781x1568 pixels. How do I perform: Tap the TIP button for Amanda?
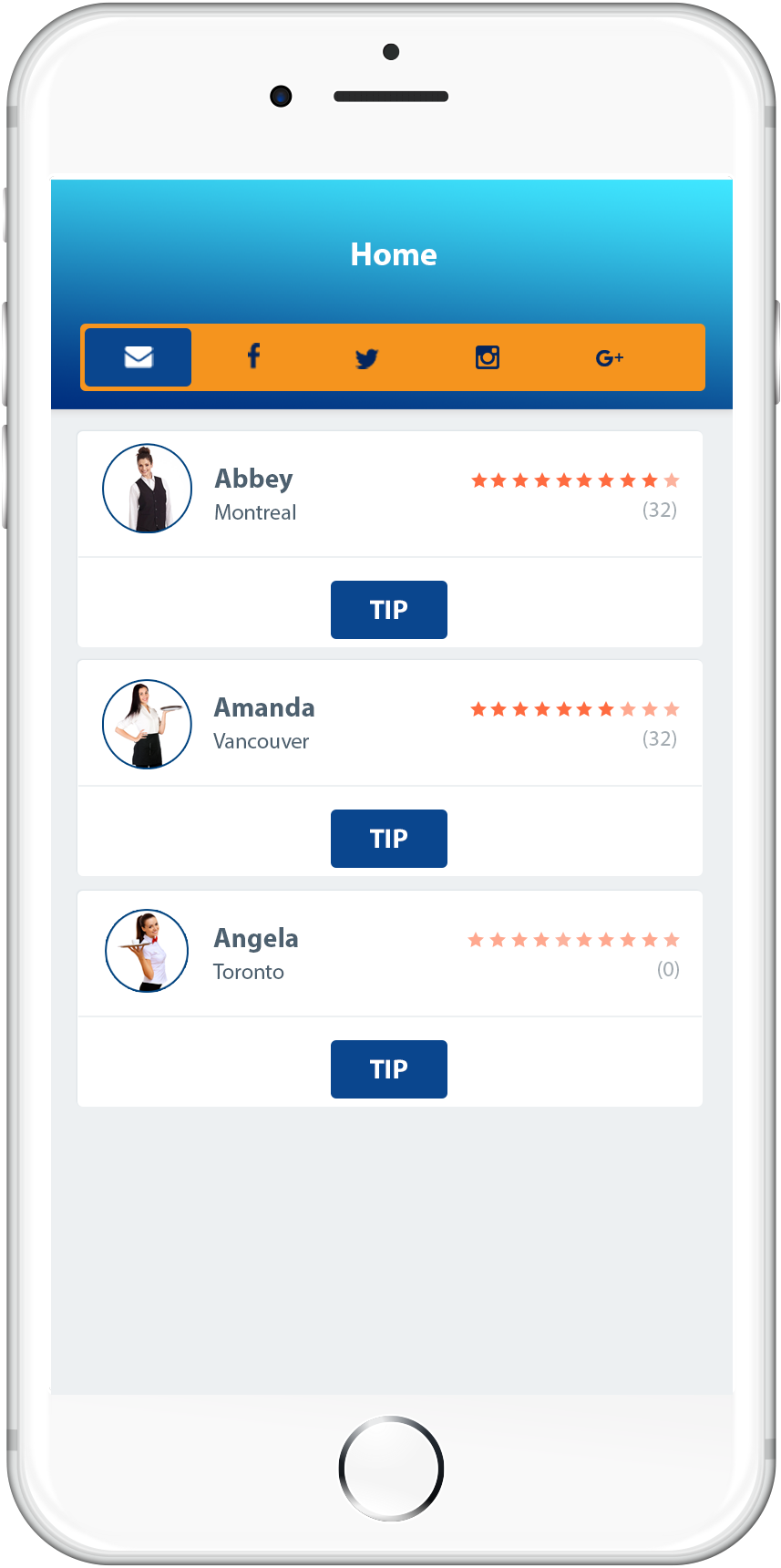[389, 839]
